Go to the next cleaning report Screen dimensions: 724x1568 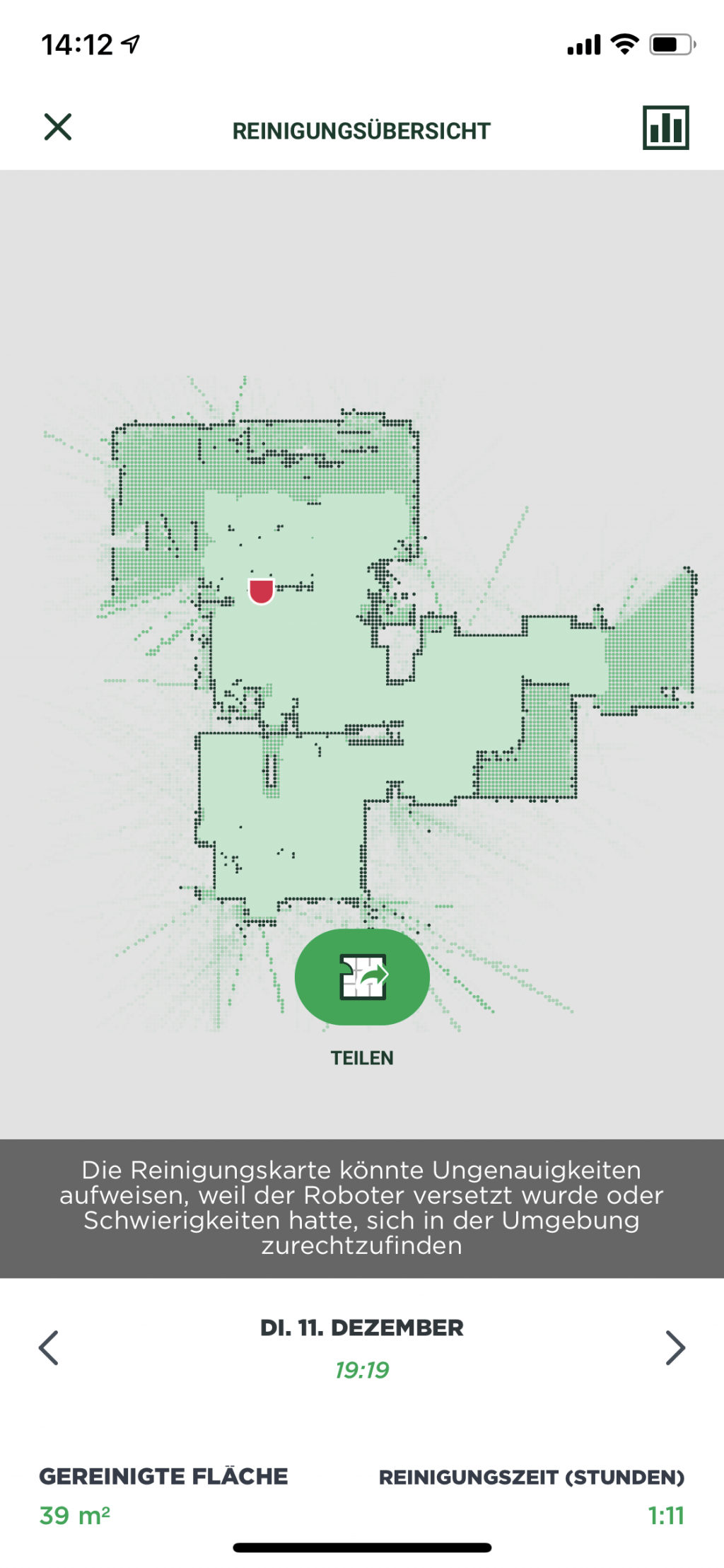tap(675, 1347)
